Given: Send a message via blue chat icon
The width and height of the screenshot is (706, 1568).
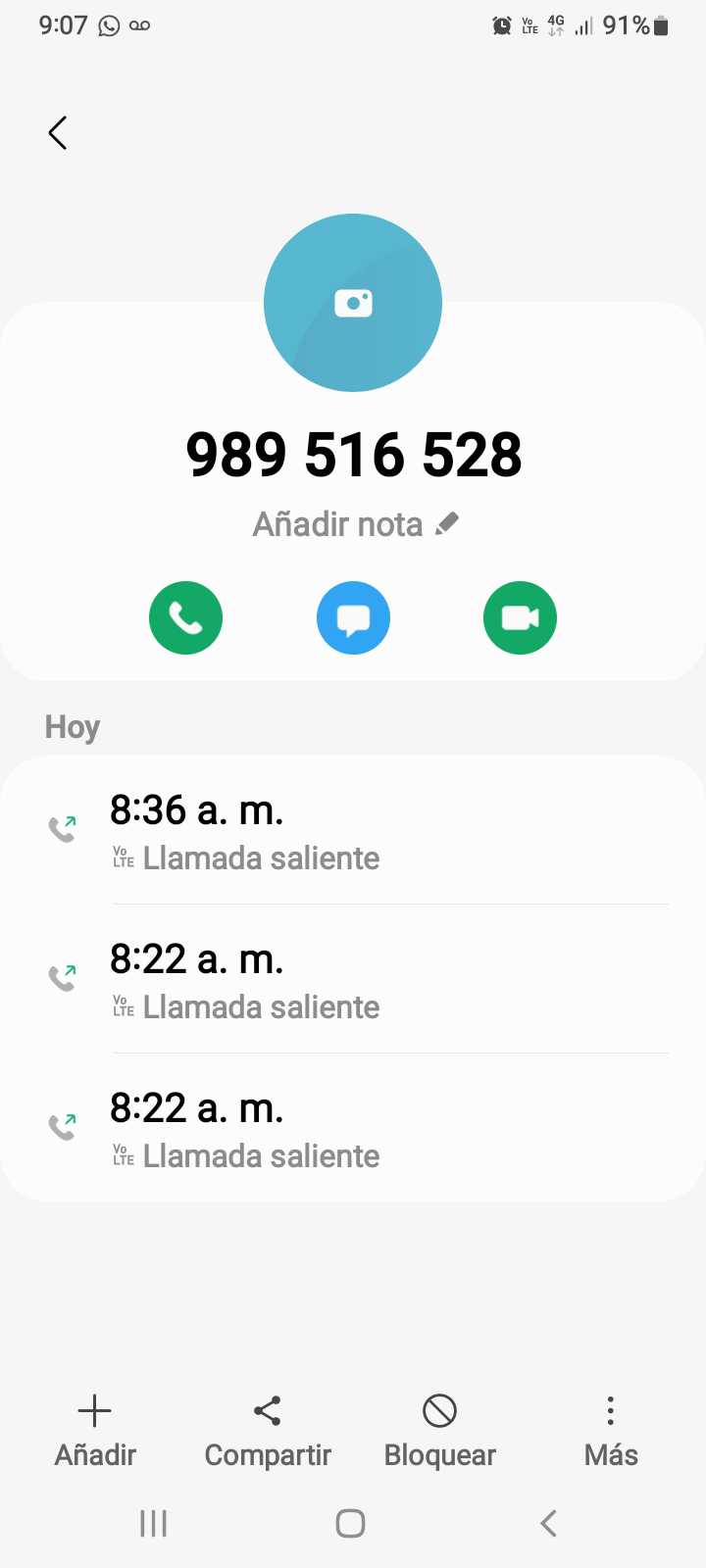Looking at the screenshot, I should pyautogui.click(x=353, y=617).
